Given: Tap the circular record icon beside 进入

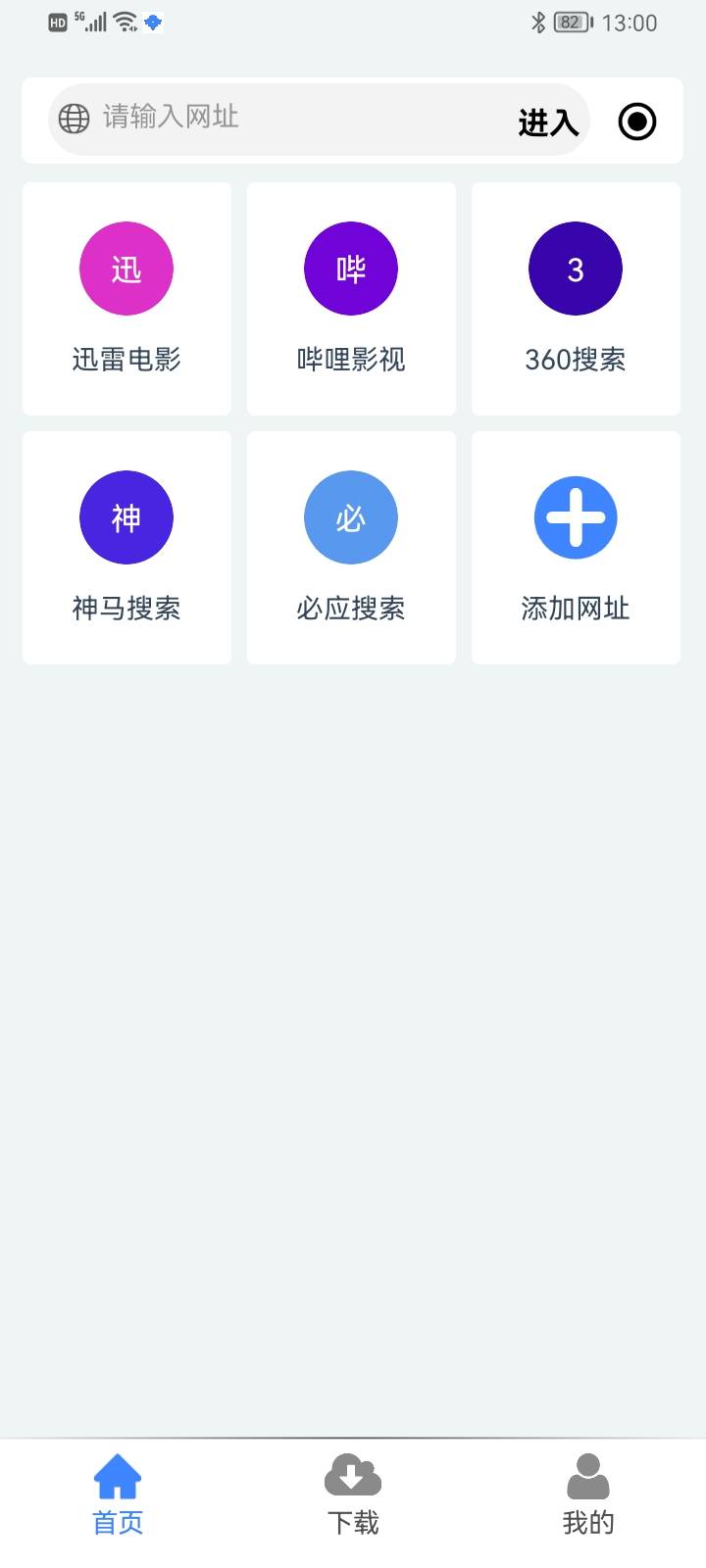Looking at the screenshot, I should click(x=637, y=122).
